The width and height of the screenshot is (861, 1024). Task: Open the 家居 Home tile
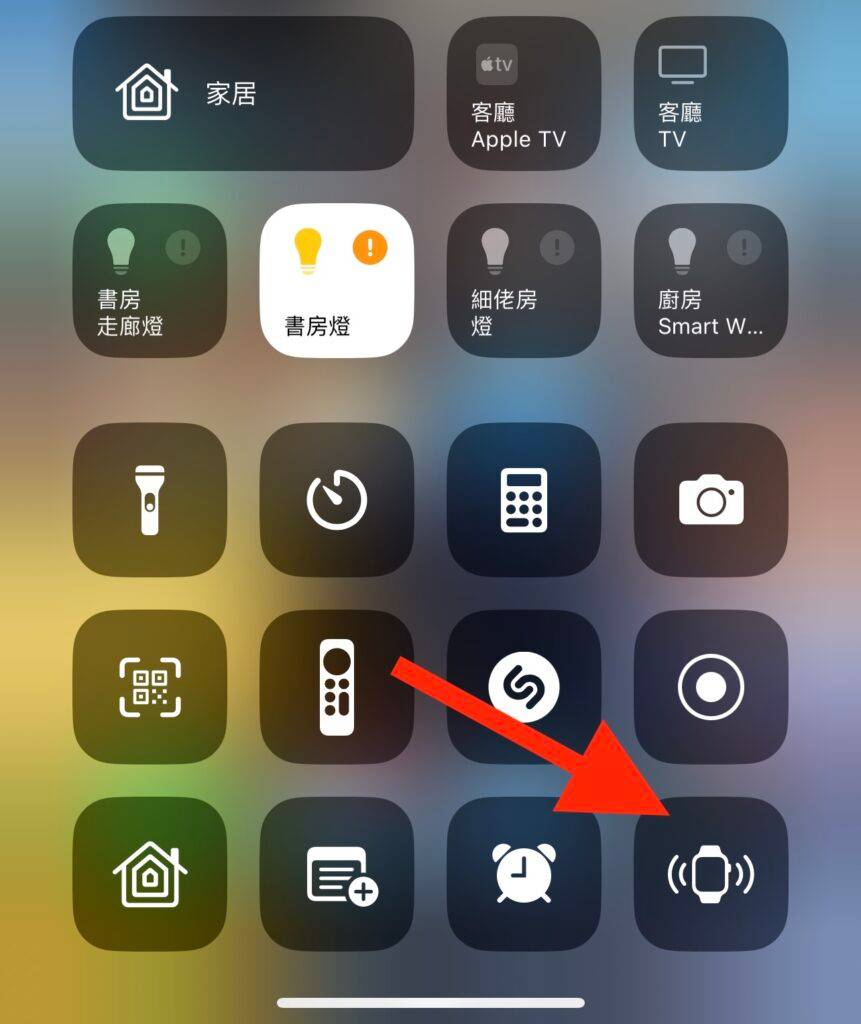tap(243, 94)
